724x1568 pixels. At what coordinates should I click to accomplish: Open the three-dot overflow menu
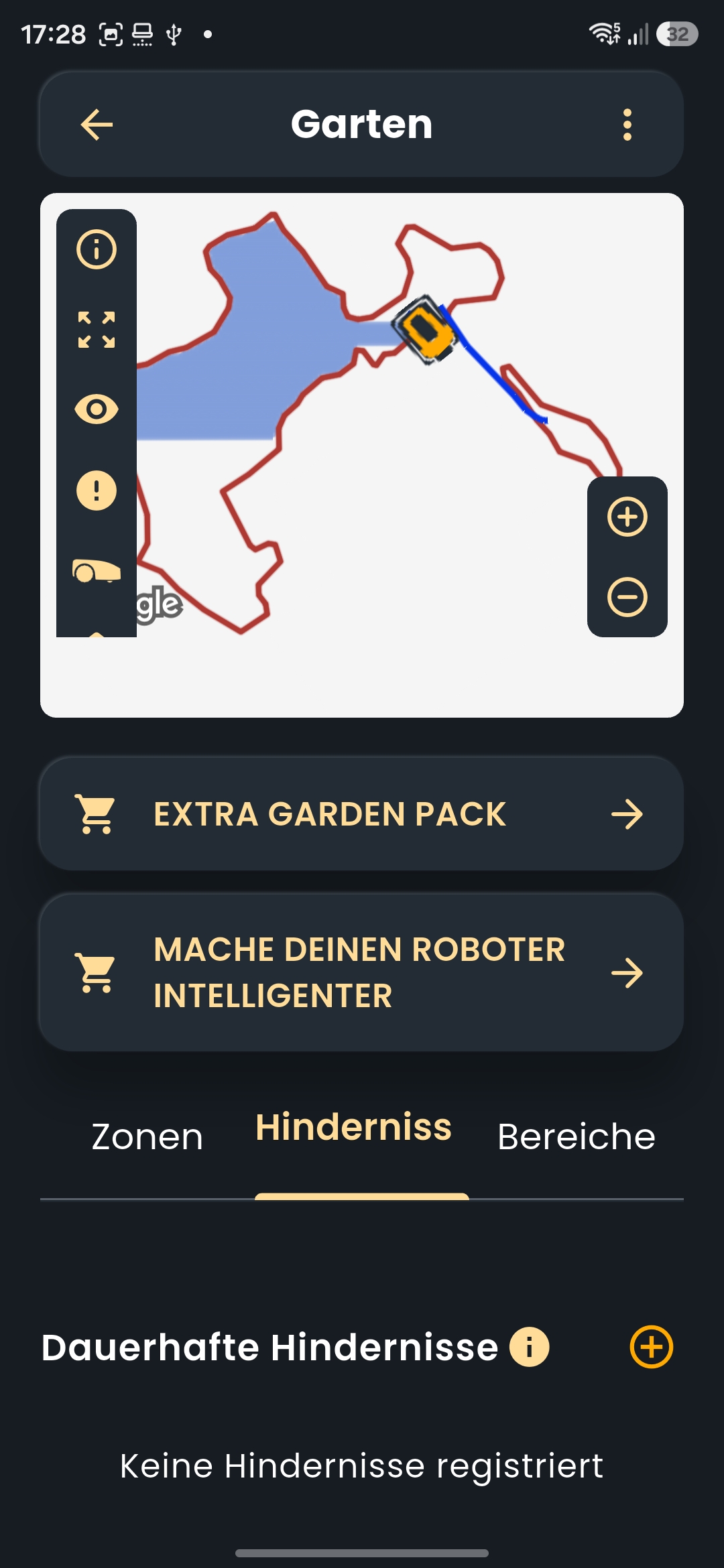[x=627, y=125]
